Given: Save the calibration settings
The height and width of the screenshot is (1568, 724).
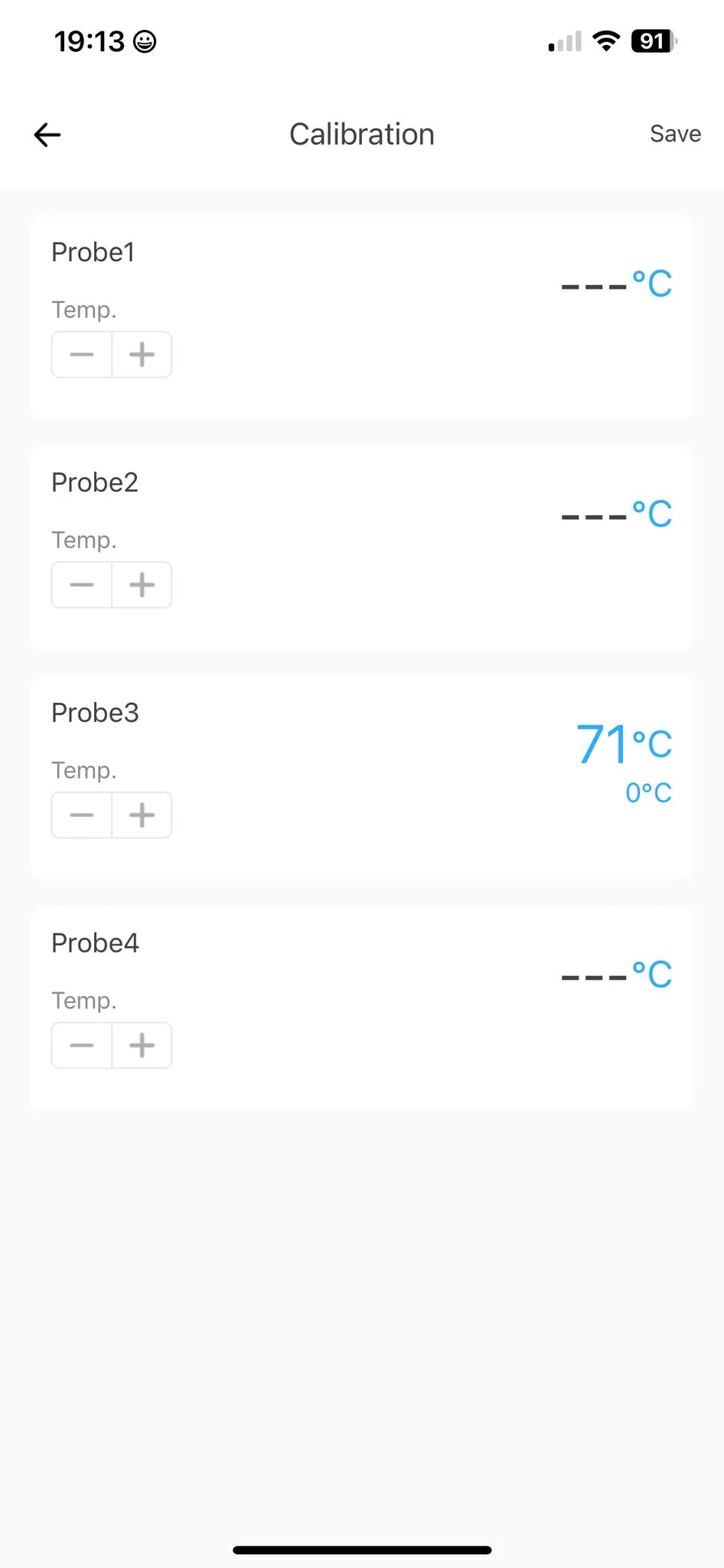Looking at the screenshot, I should coord(675,134).
